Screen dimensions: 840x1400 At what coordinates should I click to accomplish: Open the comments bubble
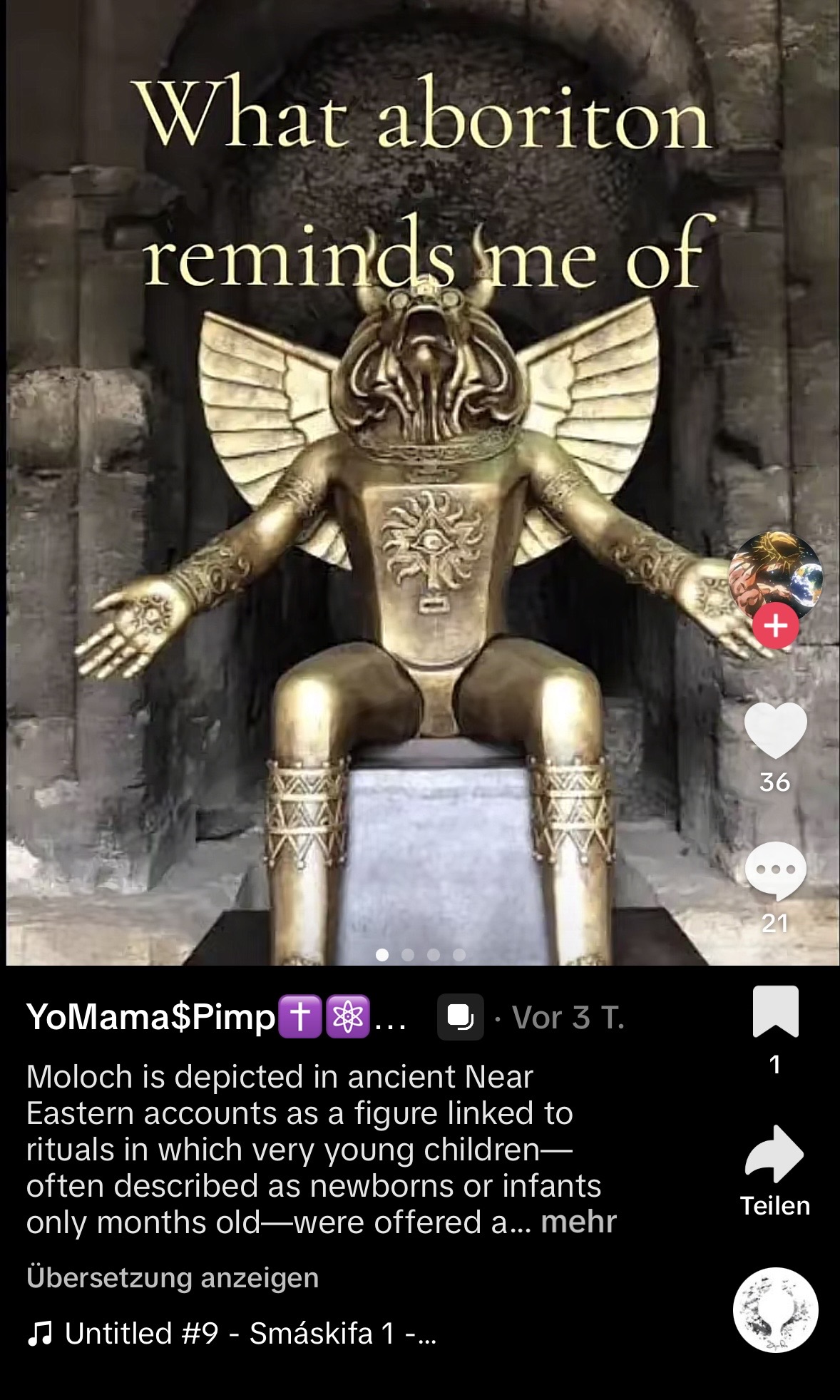pos(775,870)
